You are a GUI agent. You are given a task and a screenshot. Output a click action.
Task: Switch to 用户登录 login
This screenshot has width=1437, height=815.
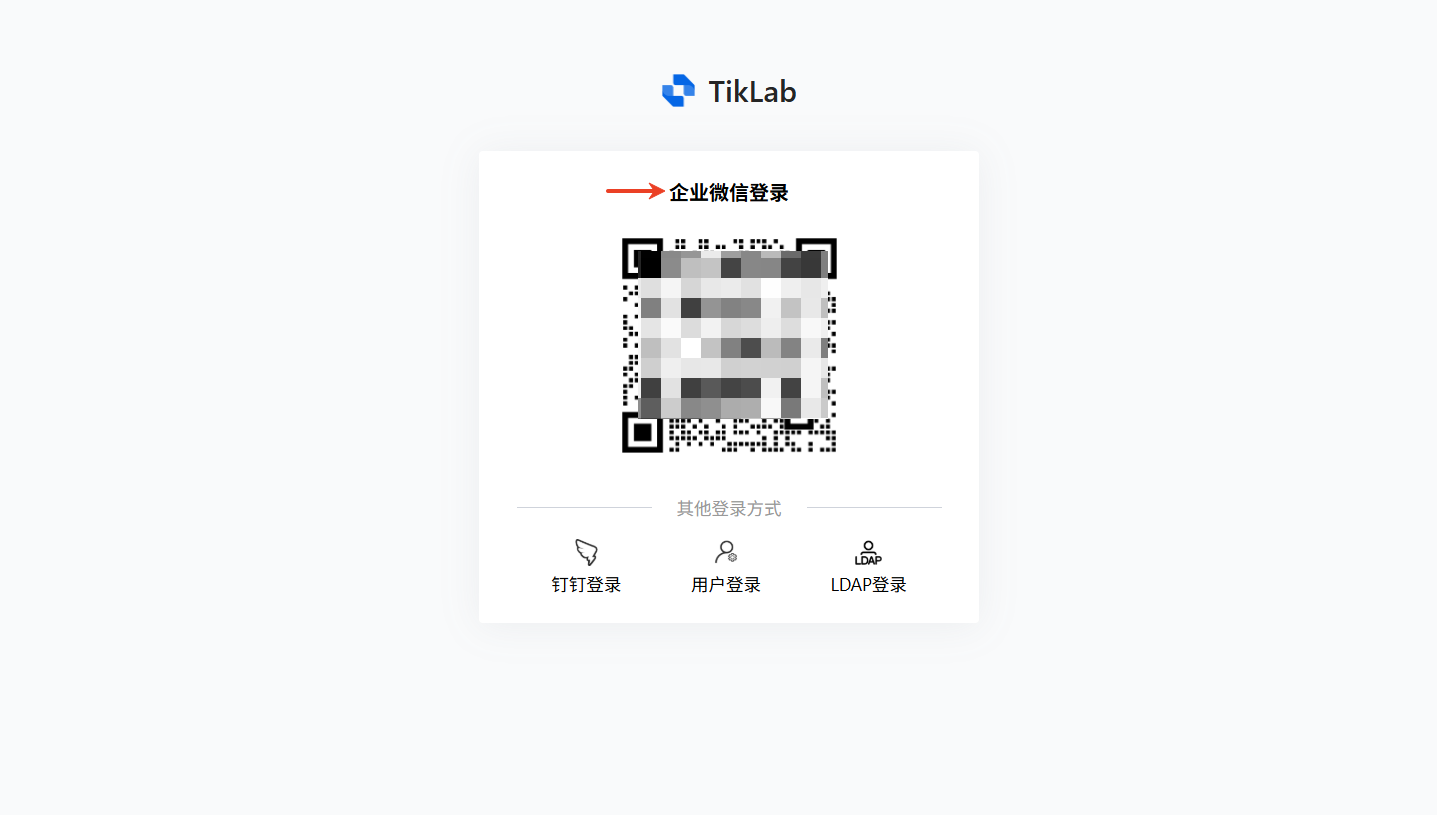[x=726, y=567]
